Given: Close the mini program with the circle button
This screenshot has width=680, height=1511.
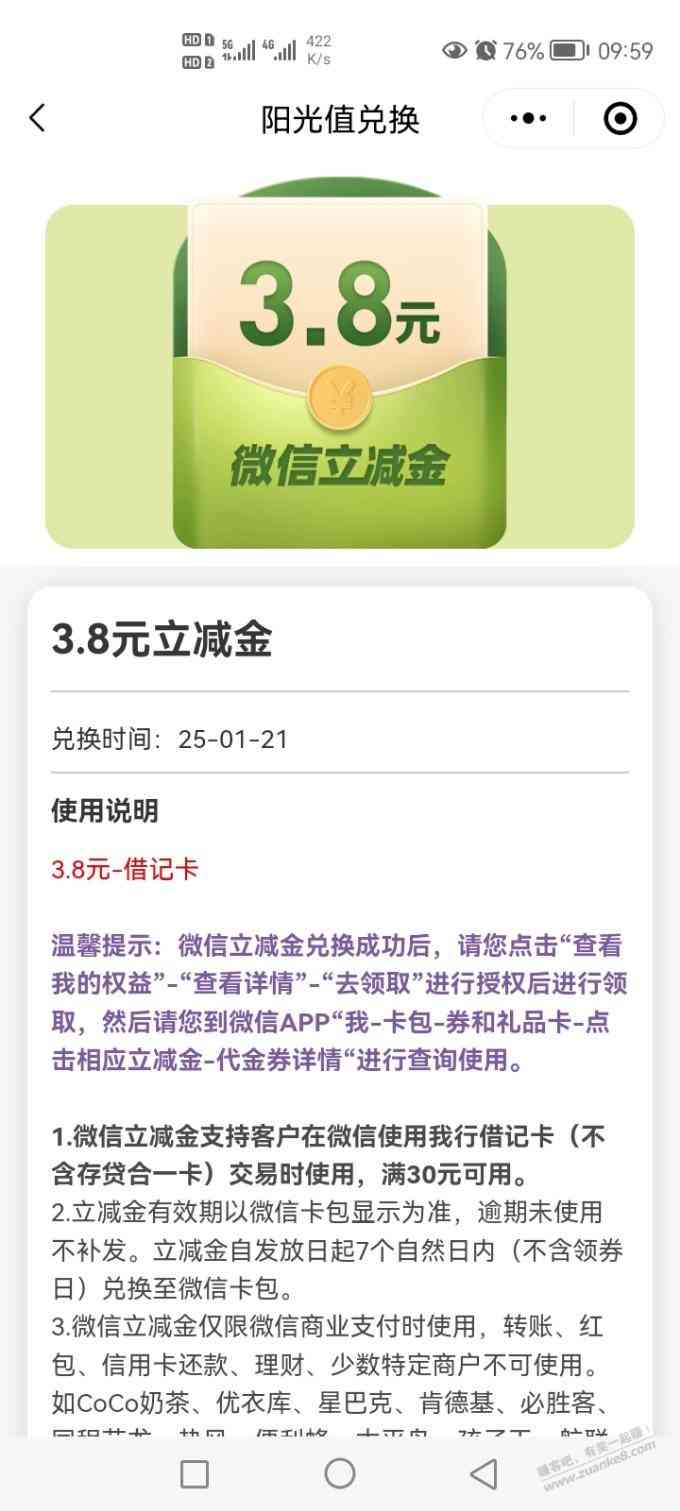Looking at the screenshot, I should [x=620, y=119].
